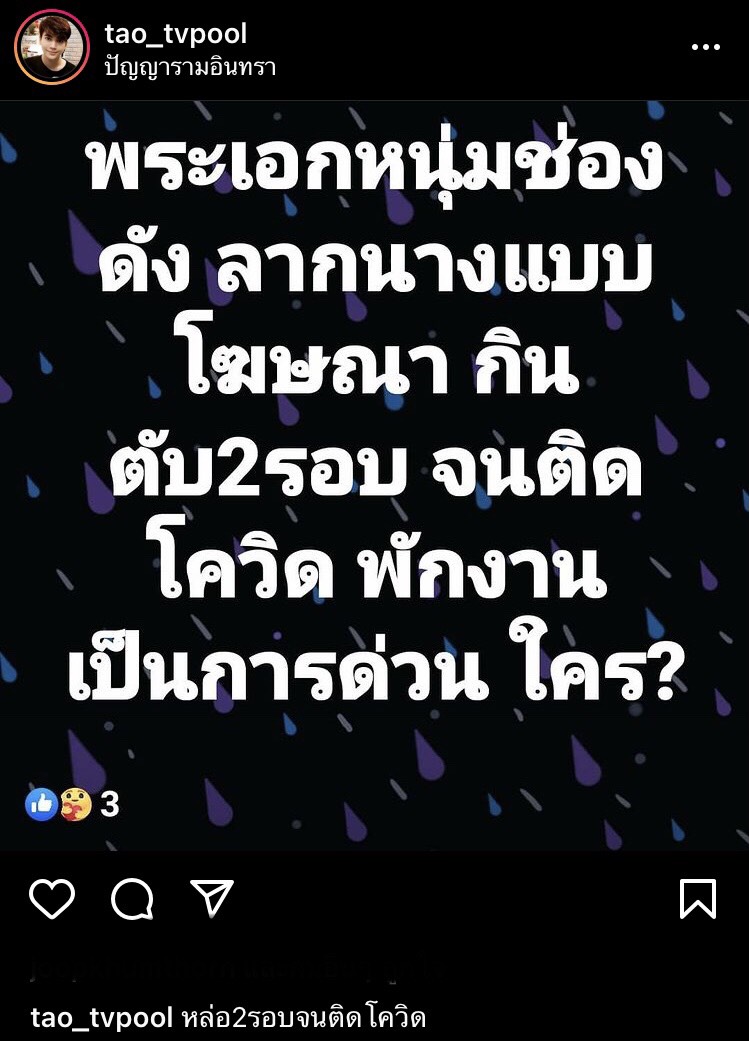The width and height of the screenshot is (749, 1041).
Task: Like this post with the heart icon
Action: (x=52, y=900)
